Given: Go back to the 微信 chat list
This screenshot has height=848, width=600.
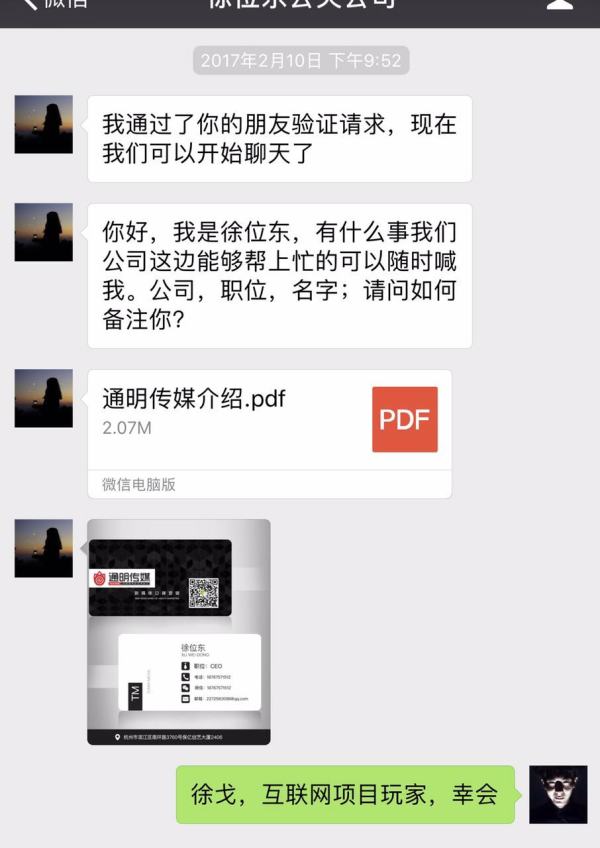Looking at the screenshot, I should [50, 4].
